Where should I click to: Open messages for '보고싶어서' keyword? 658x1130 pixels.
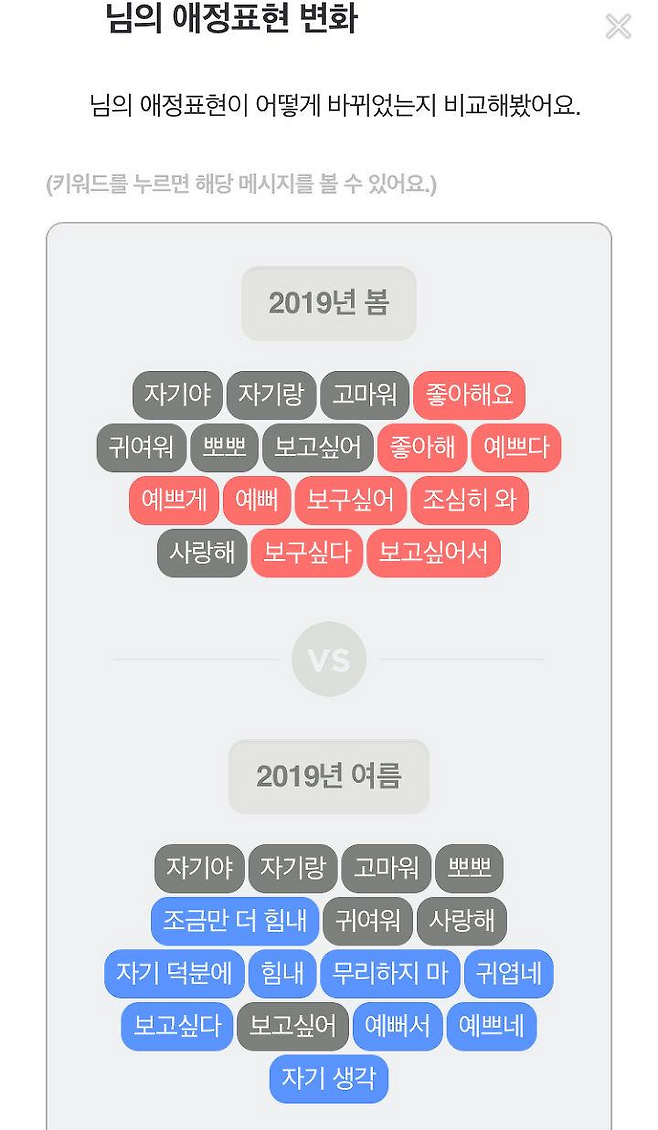click(x=433, y=553)
